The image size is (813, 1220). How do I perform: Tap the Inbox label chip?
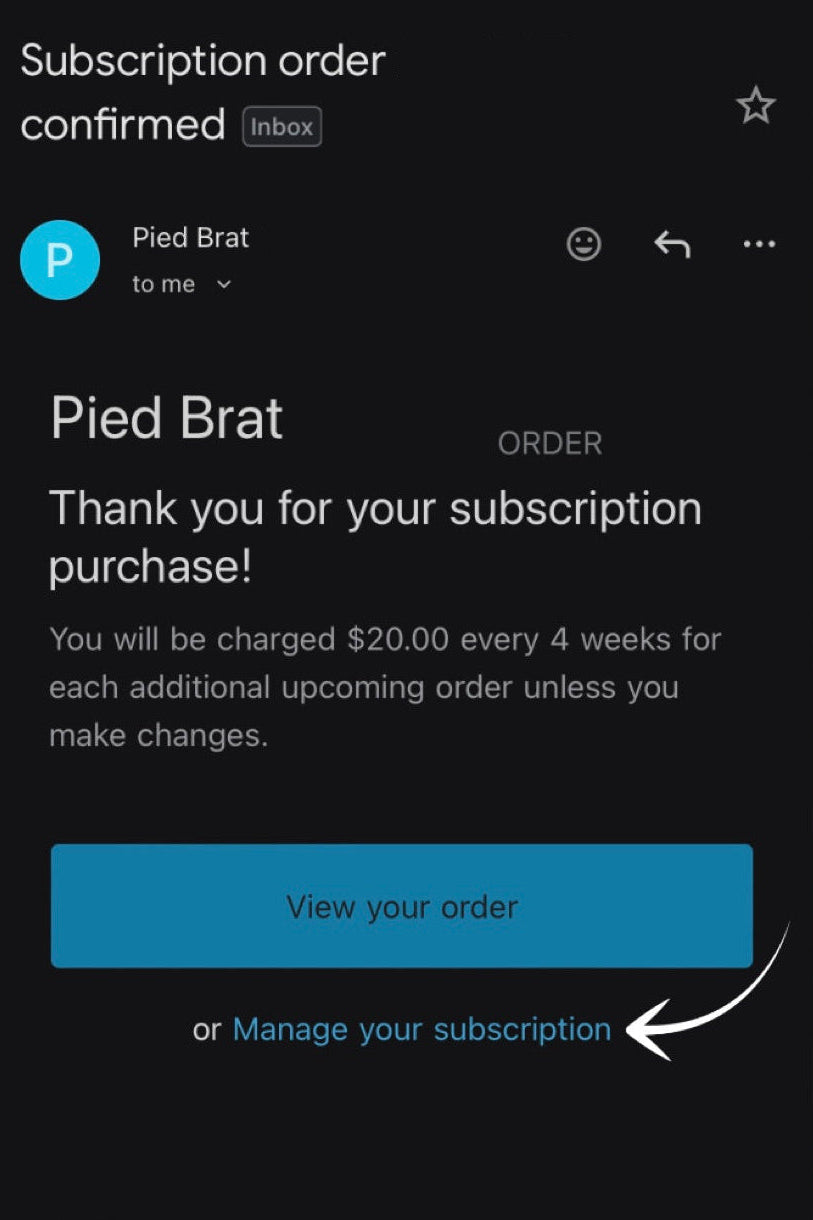coord(282,127)
